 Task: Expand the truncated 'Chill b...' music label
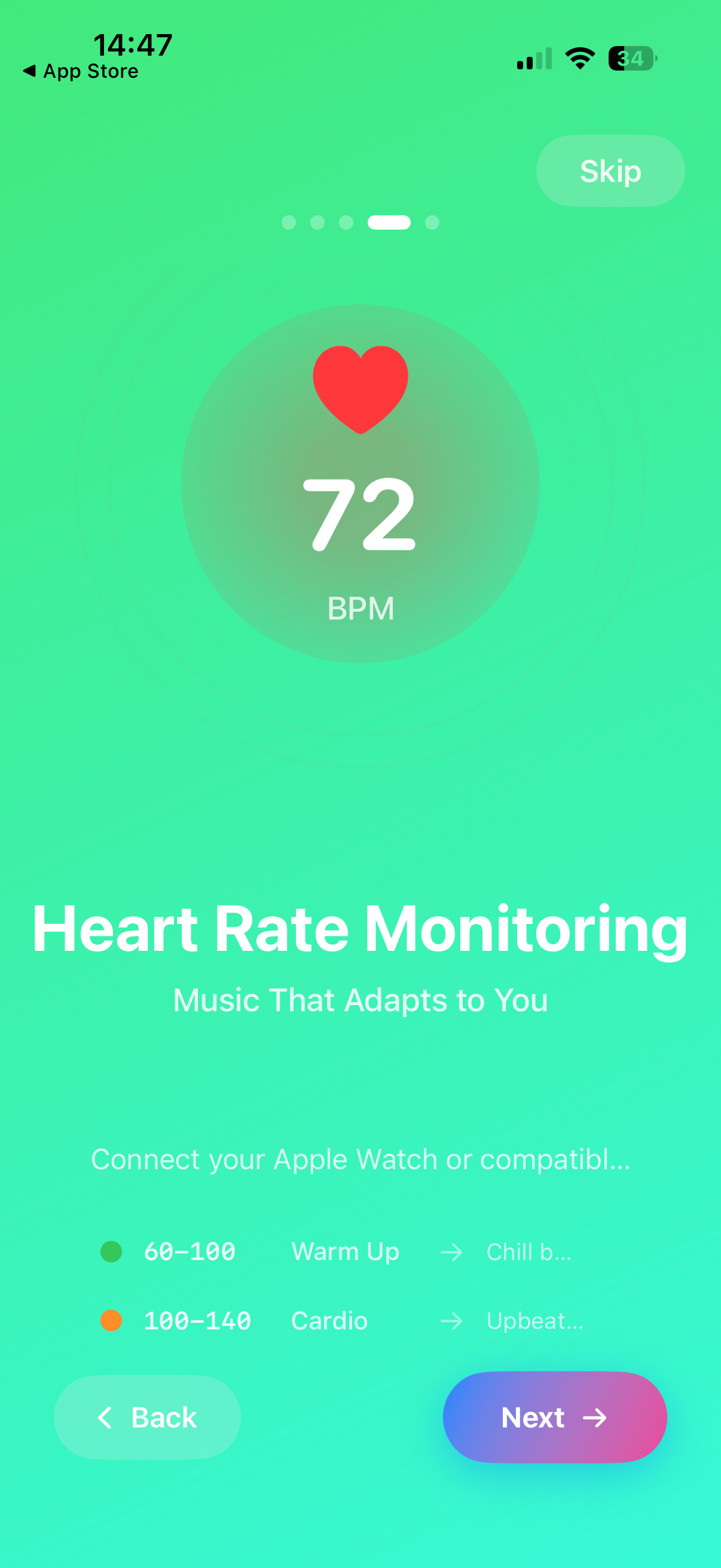tap(528, 1252)
